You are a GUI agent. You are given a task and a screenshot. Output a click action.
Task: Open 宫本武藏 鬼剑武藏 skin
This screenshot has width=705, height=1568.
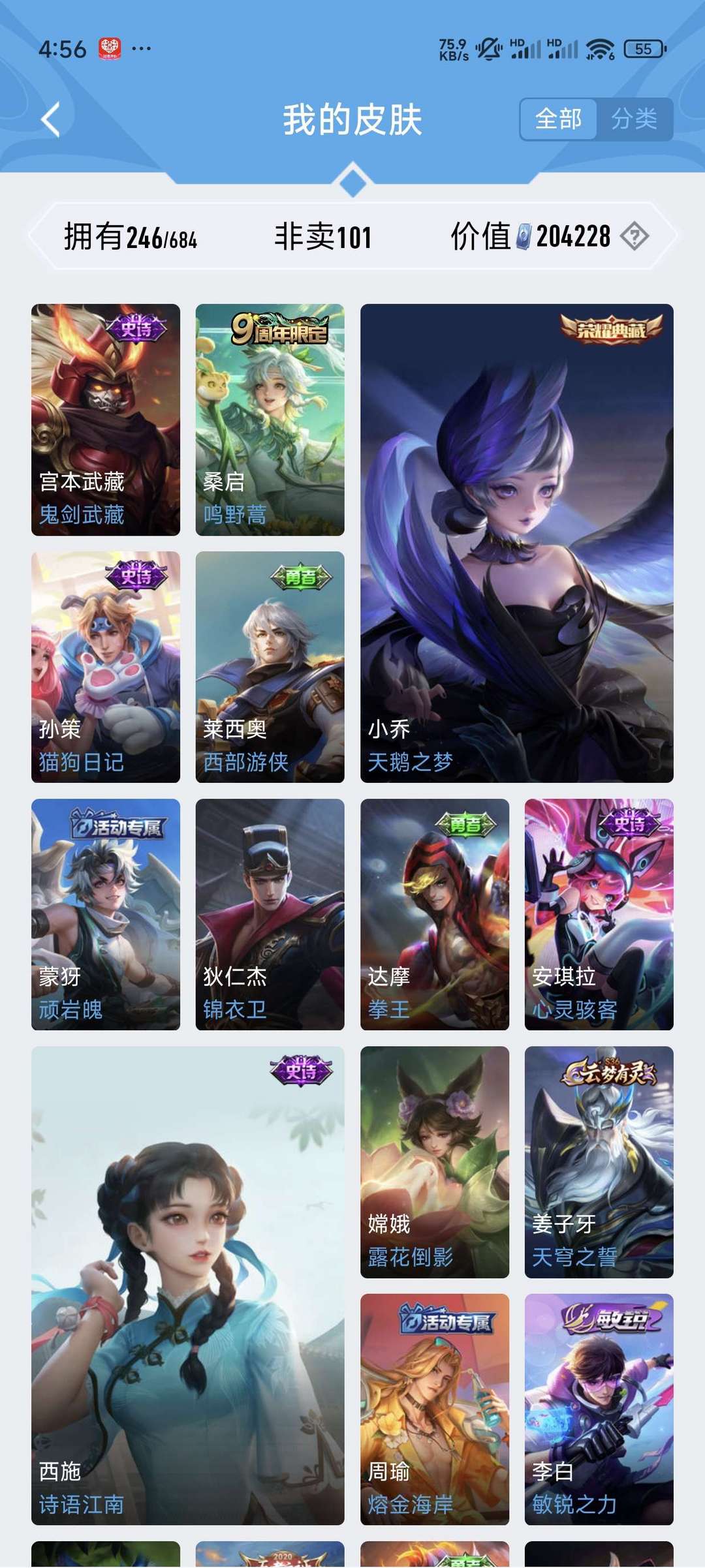[106, 420]
